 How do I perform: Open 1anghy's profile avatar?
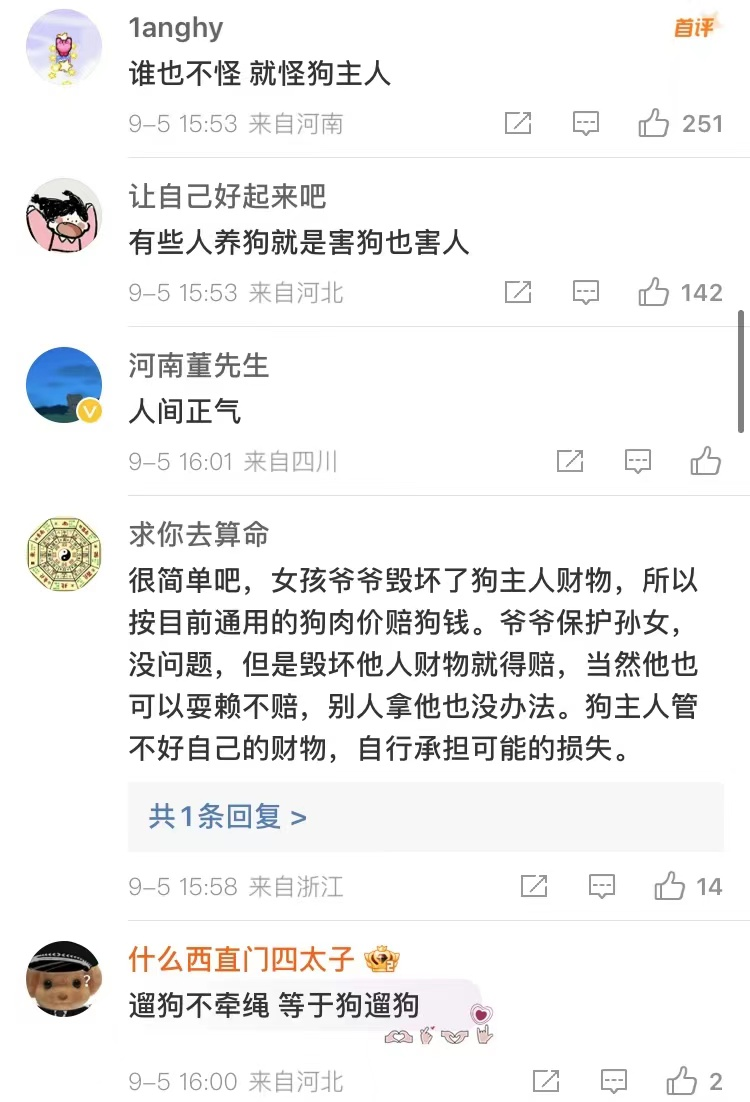(64, 47)
